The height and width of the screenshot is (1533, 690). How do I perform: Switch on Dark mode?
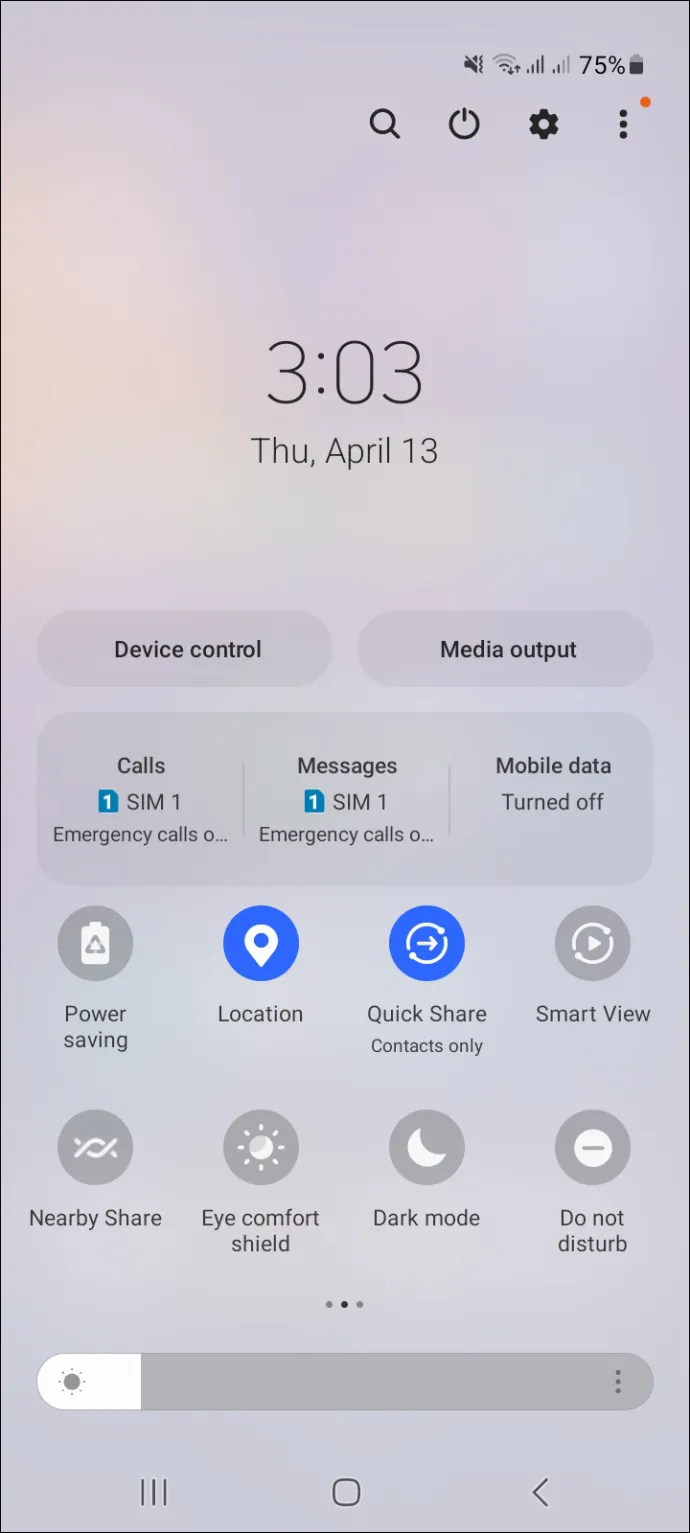coord(427,1148)
